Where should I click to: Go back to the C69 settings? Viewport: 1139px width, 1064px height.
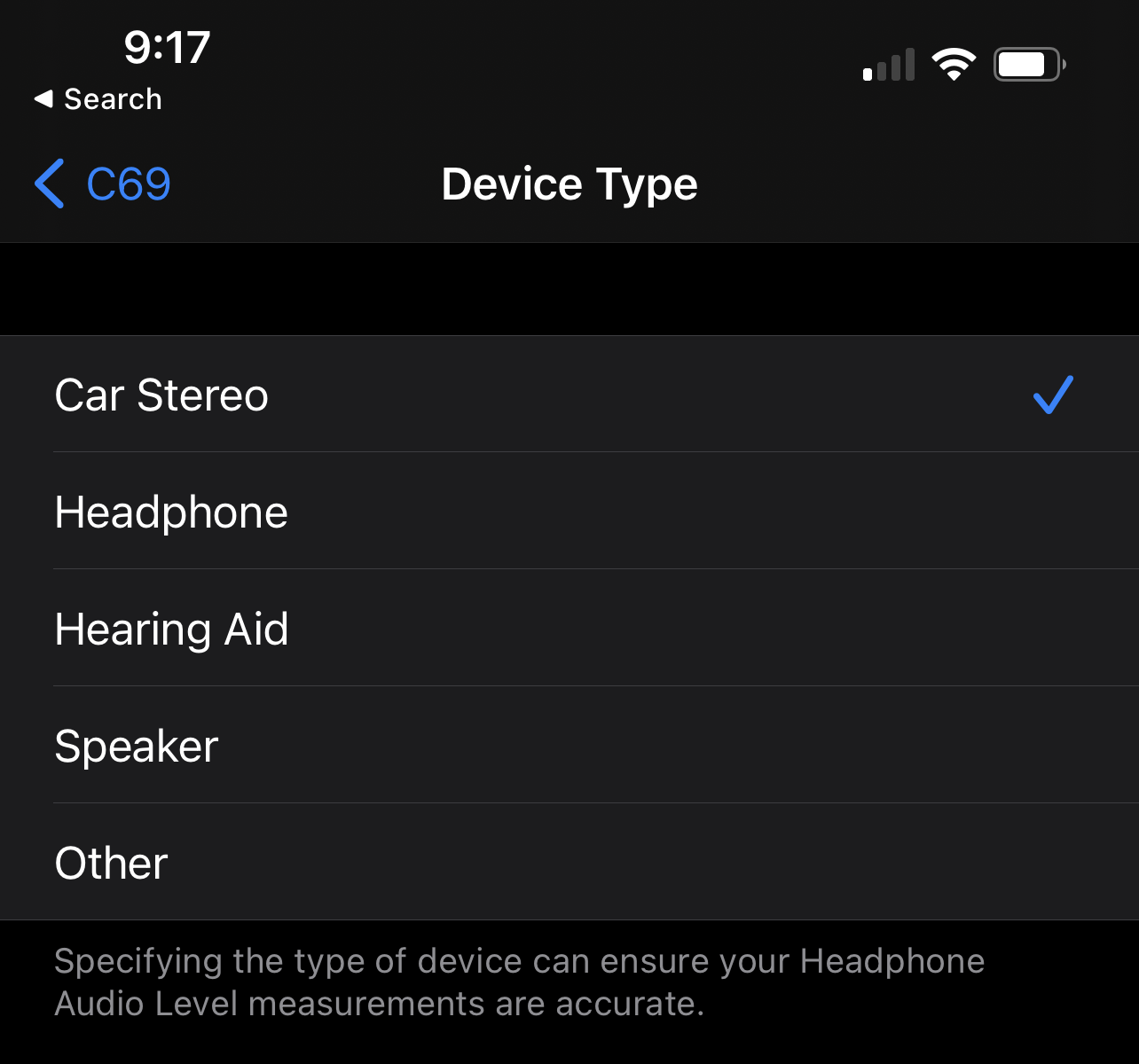[x=103, y=184]
